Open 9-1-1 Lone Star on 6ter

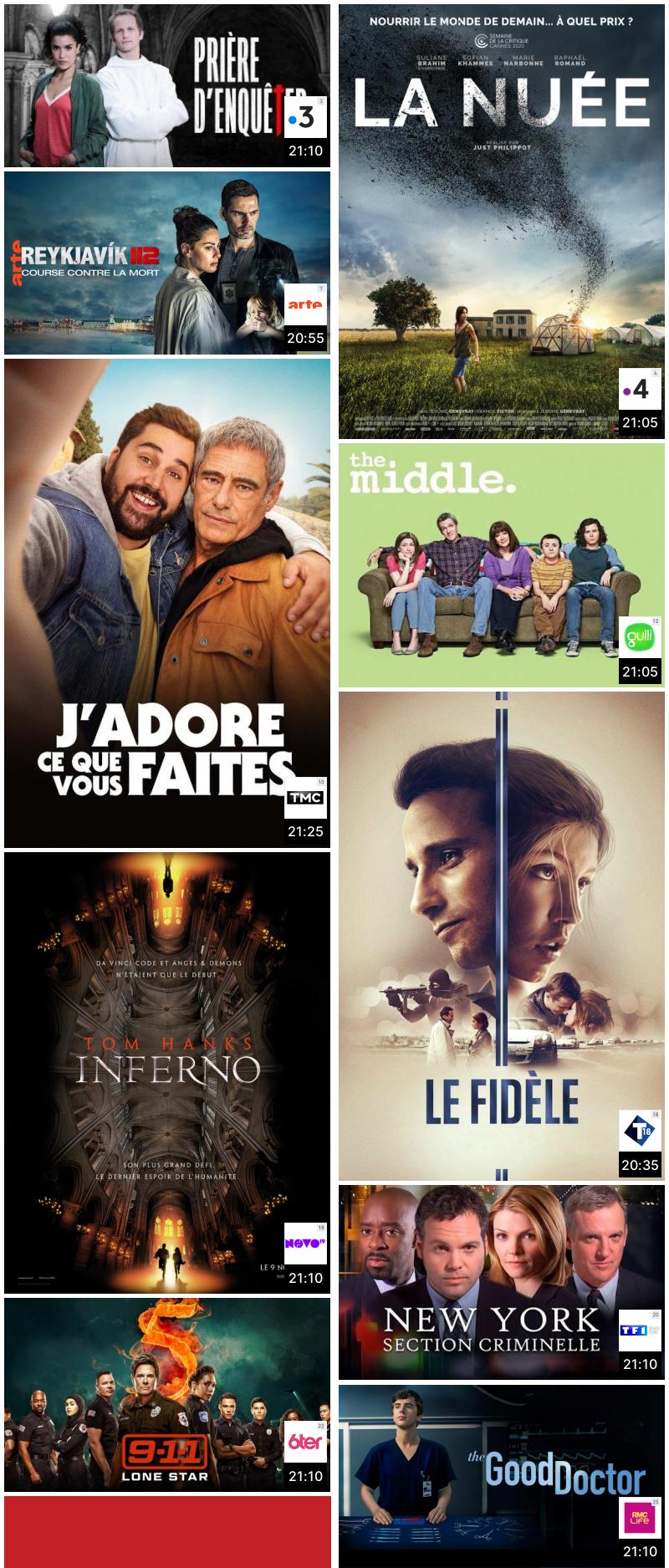click(167, 1394)
